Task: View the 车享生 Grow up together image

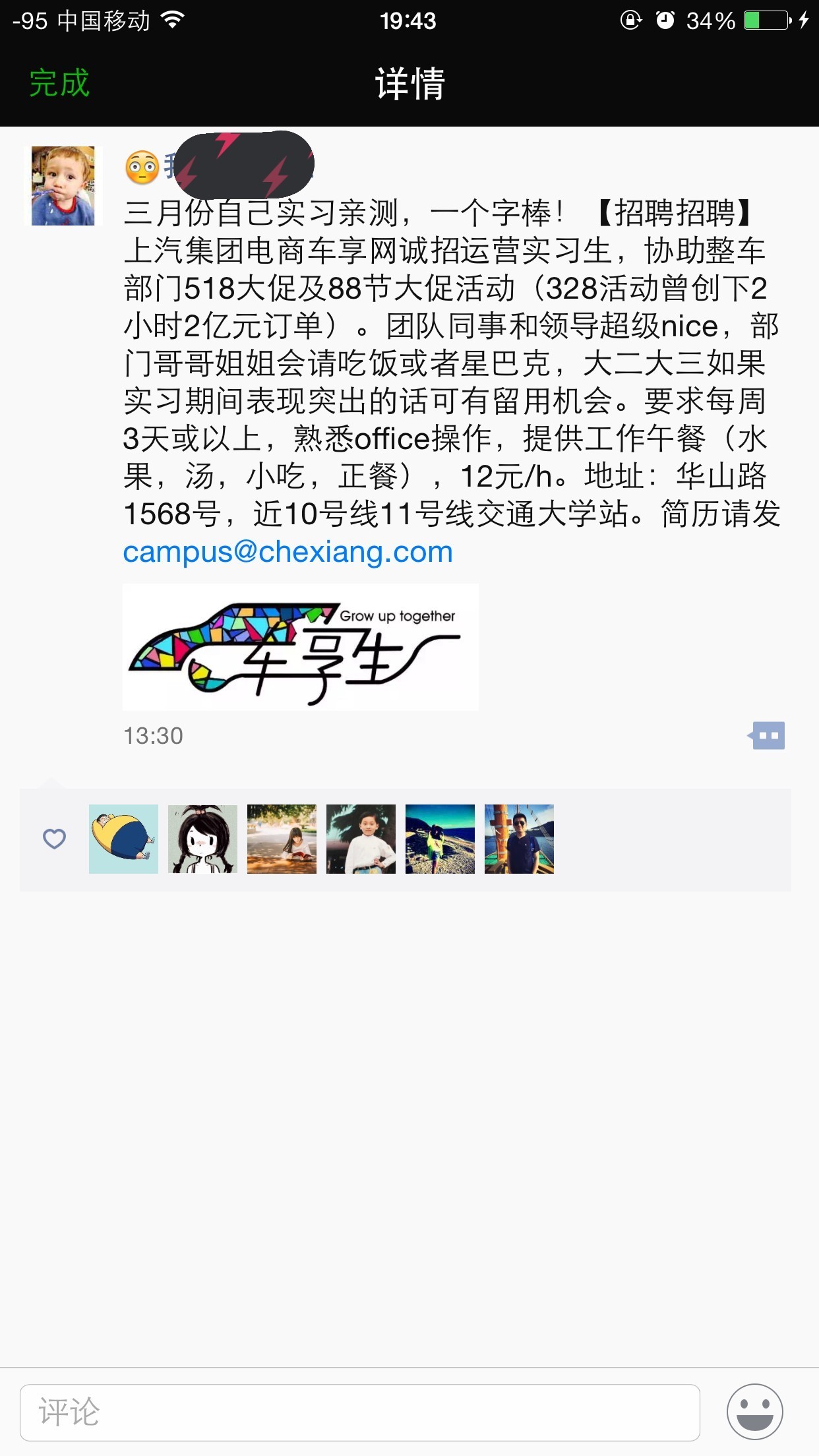Action: 301,647
